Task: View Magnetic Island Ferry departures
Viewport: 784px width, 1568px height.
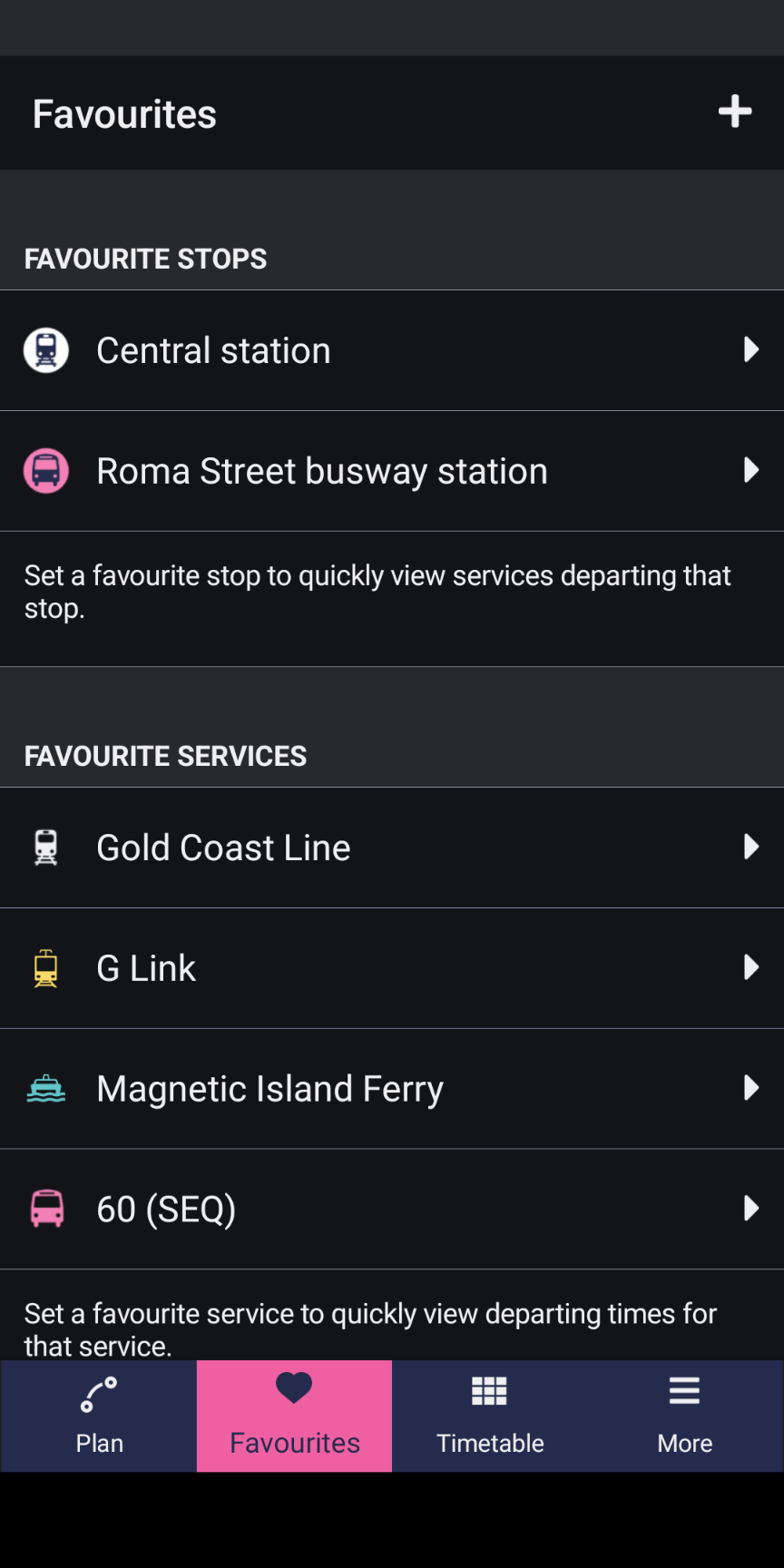Action: point(392,1089)
